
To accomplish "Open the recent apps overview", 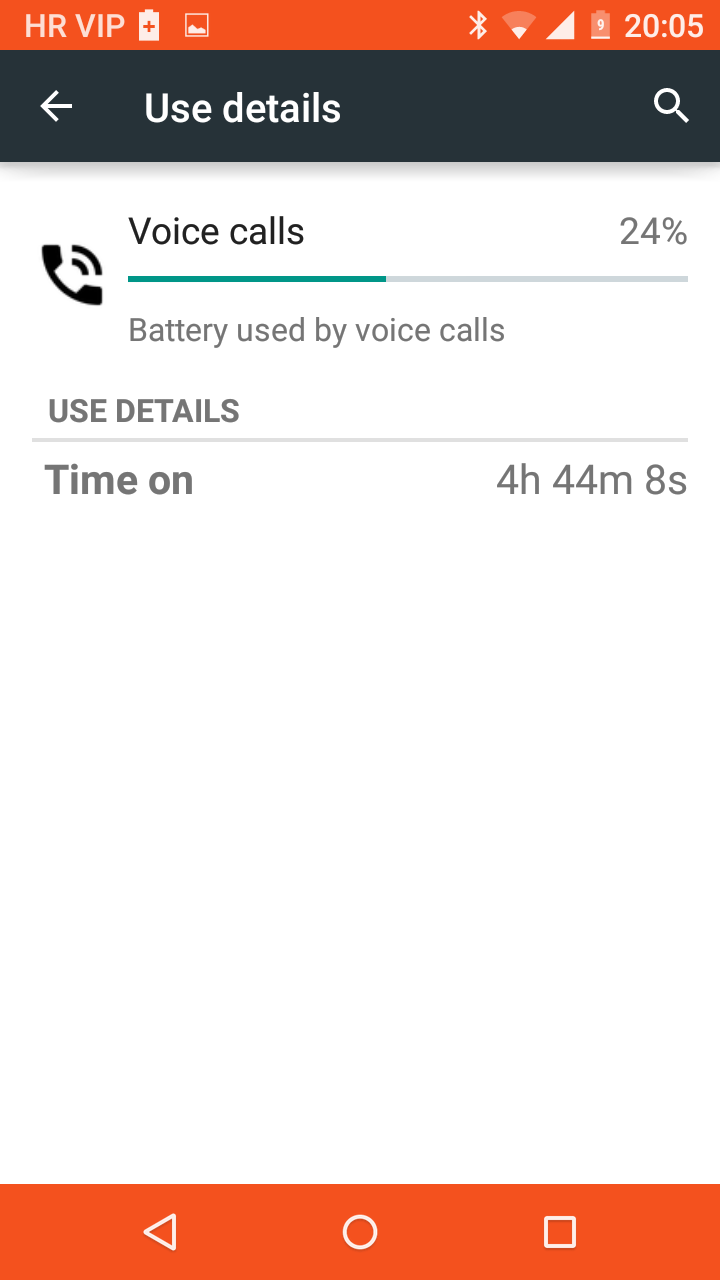I will tap(559, 1232).
